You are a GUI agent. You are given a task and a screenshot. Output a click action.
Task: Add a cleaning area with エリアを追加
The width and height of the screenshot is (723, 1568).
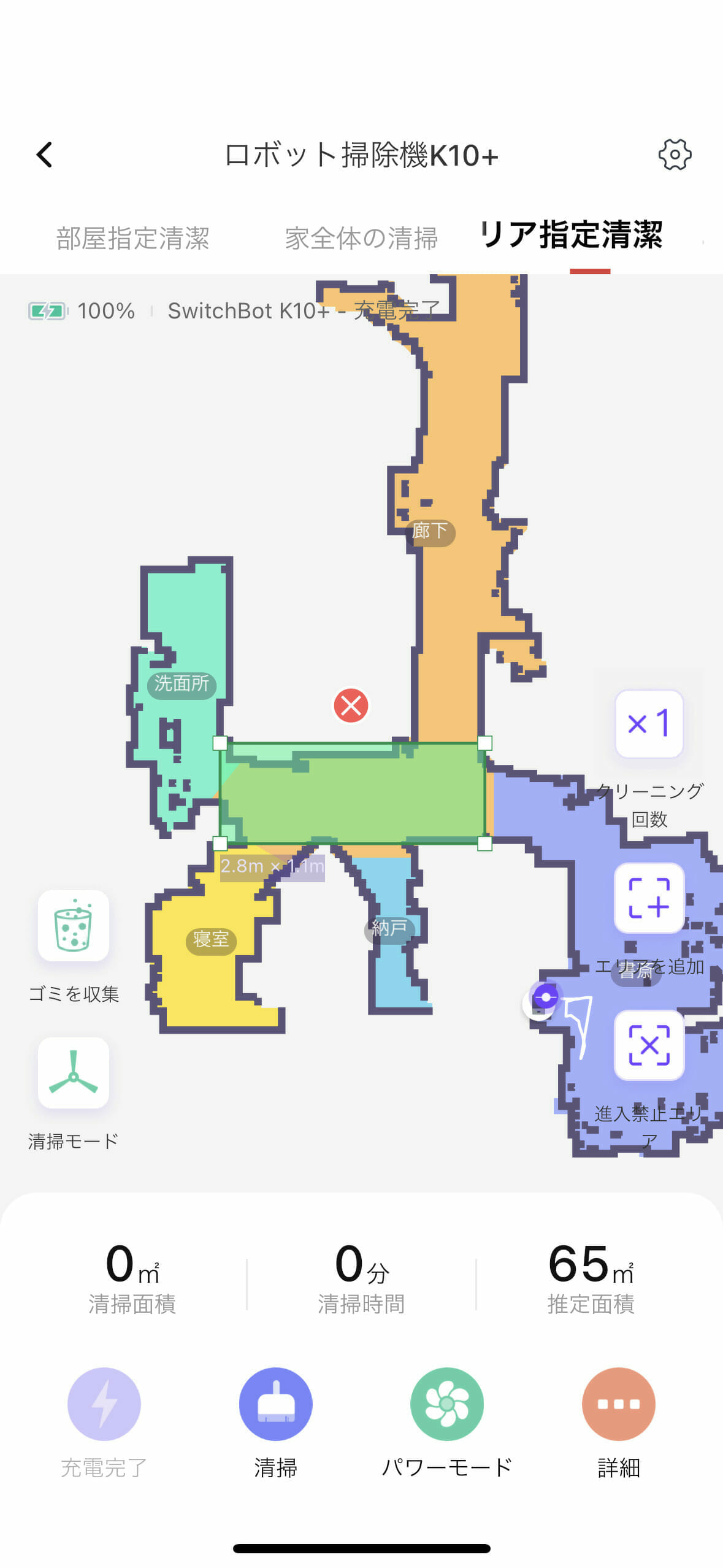tap(649, 897)
